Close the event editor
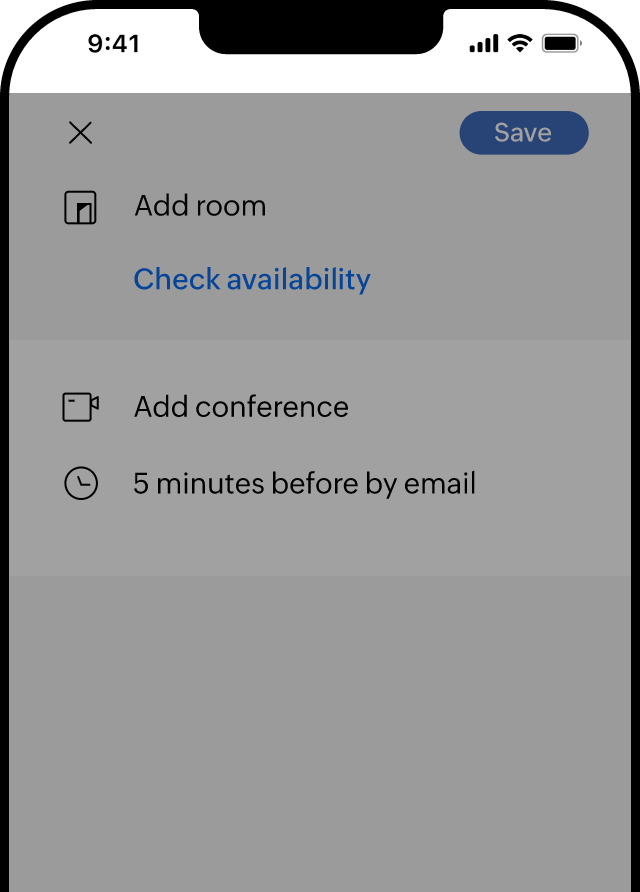The width and height of the screenshot is (640, 892). point(80,133)
